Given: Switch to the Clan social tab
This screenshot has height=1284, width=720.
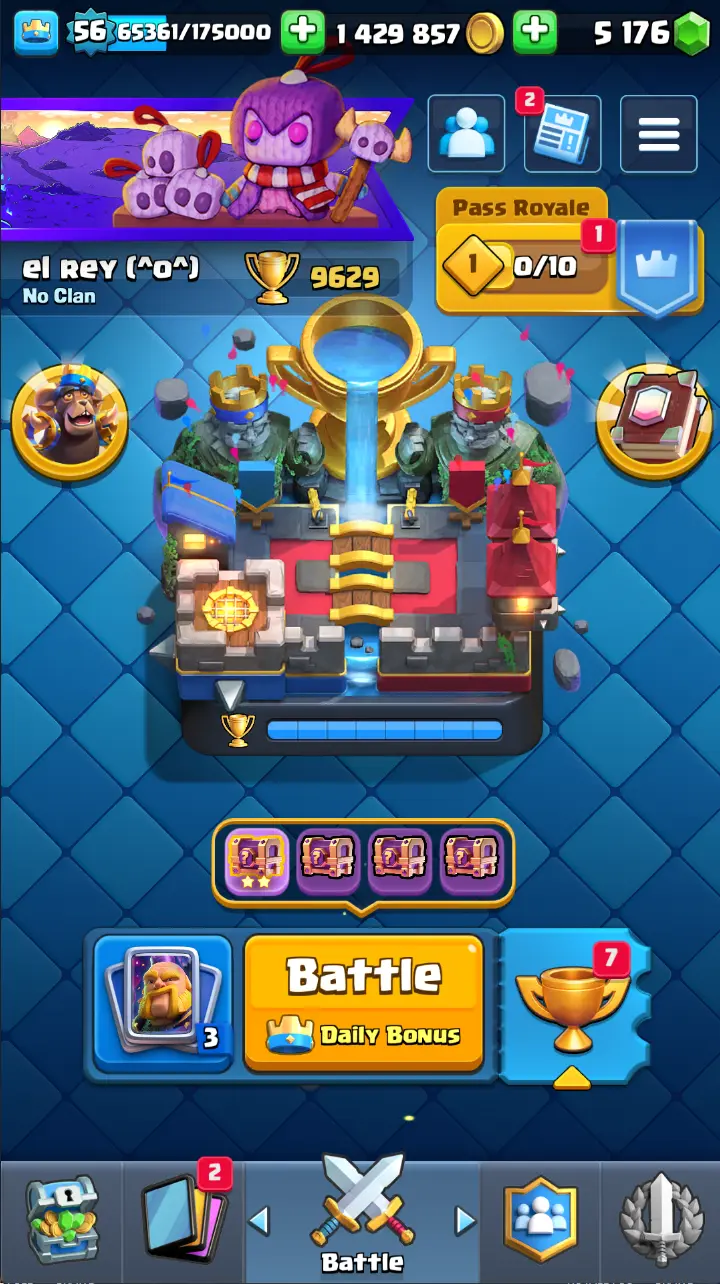Looking at the screenshot, I should pos(540,1221).
